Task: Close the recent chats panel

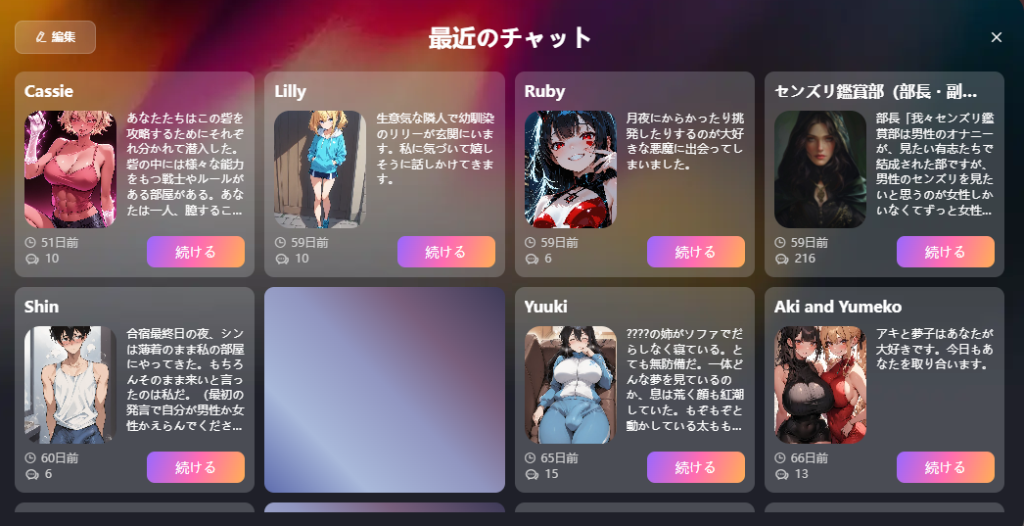Action: click(x=996, y=37)
